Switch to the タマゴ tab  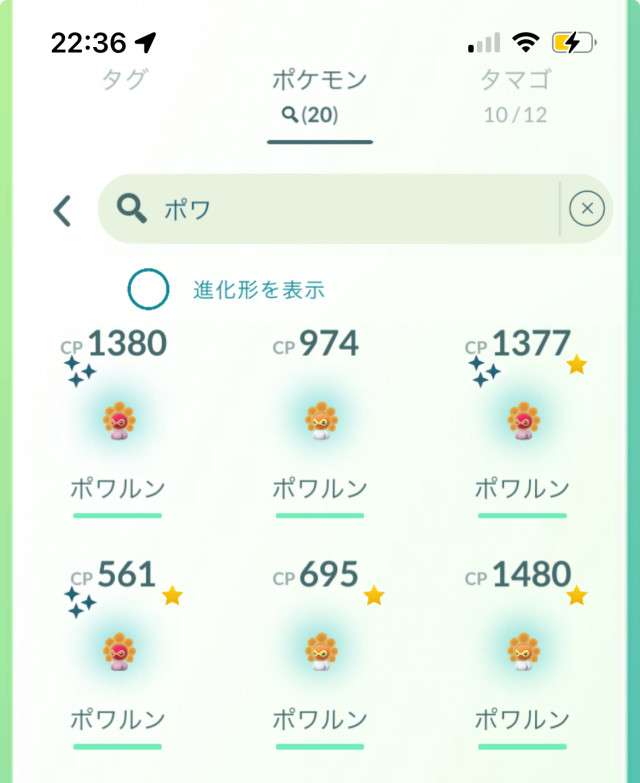click(x=515, y=92)
